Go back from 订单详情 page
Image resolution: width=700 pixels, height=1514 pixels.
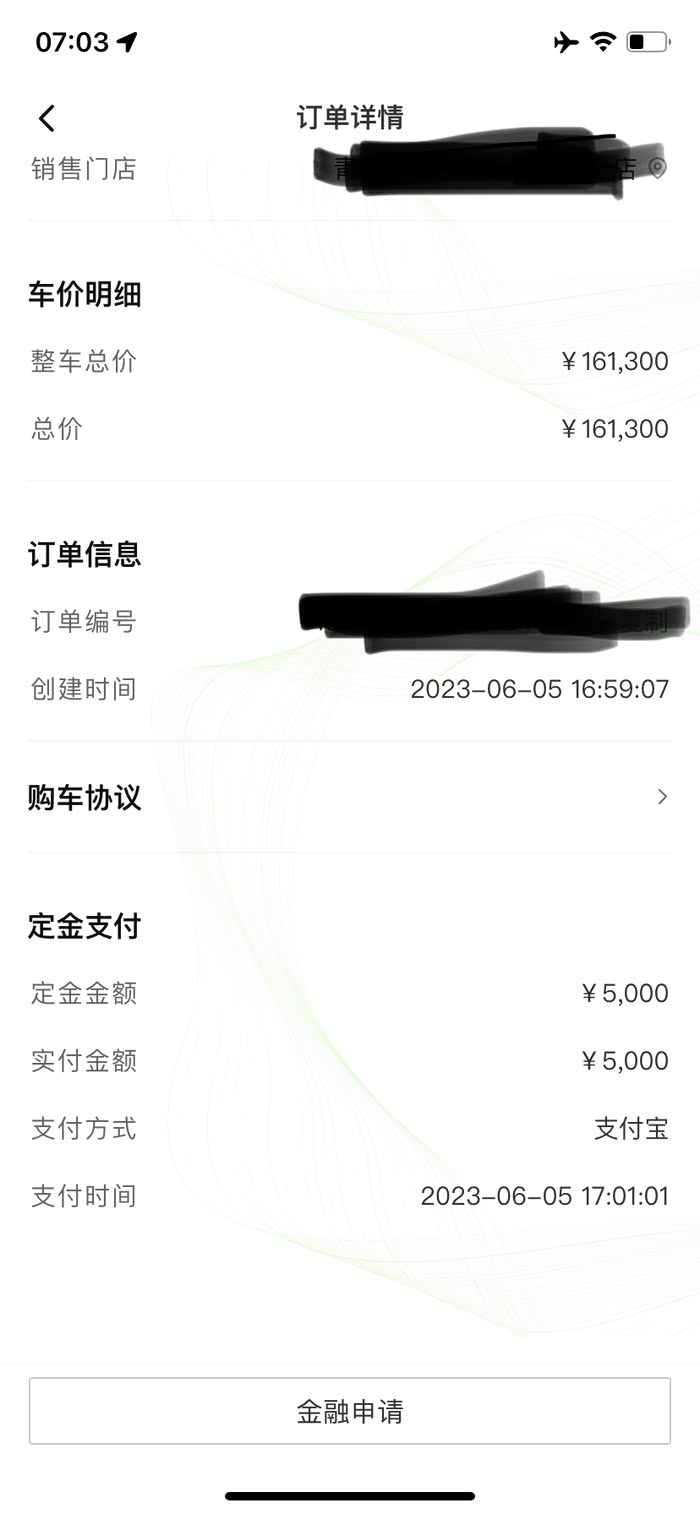[x=46, y=119]
